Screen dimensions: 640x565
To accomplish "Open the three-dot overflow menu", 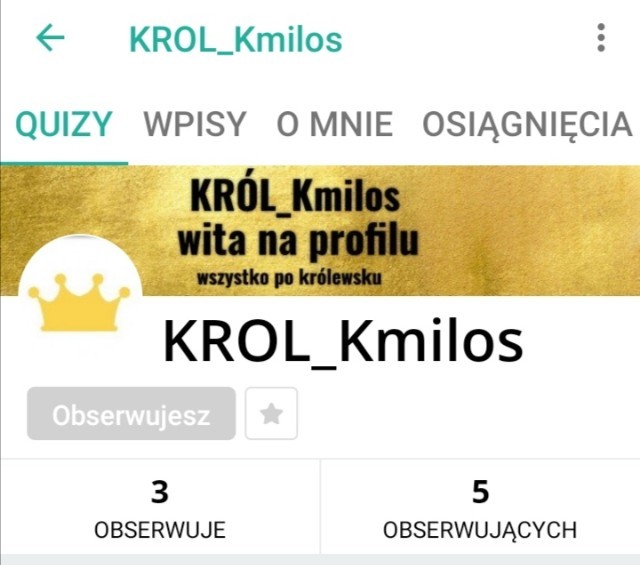I will click(600, 39).
